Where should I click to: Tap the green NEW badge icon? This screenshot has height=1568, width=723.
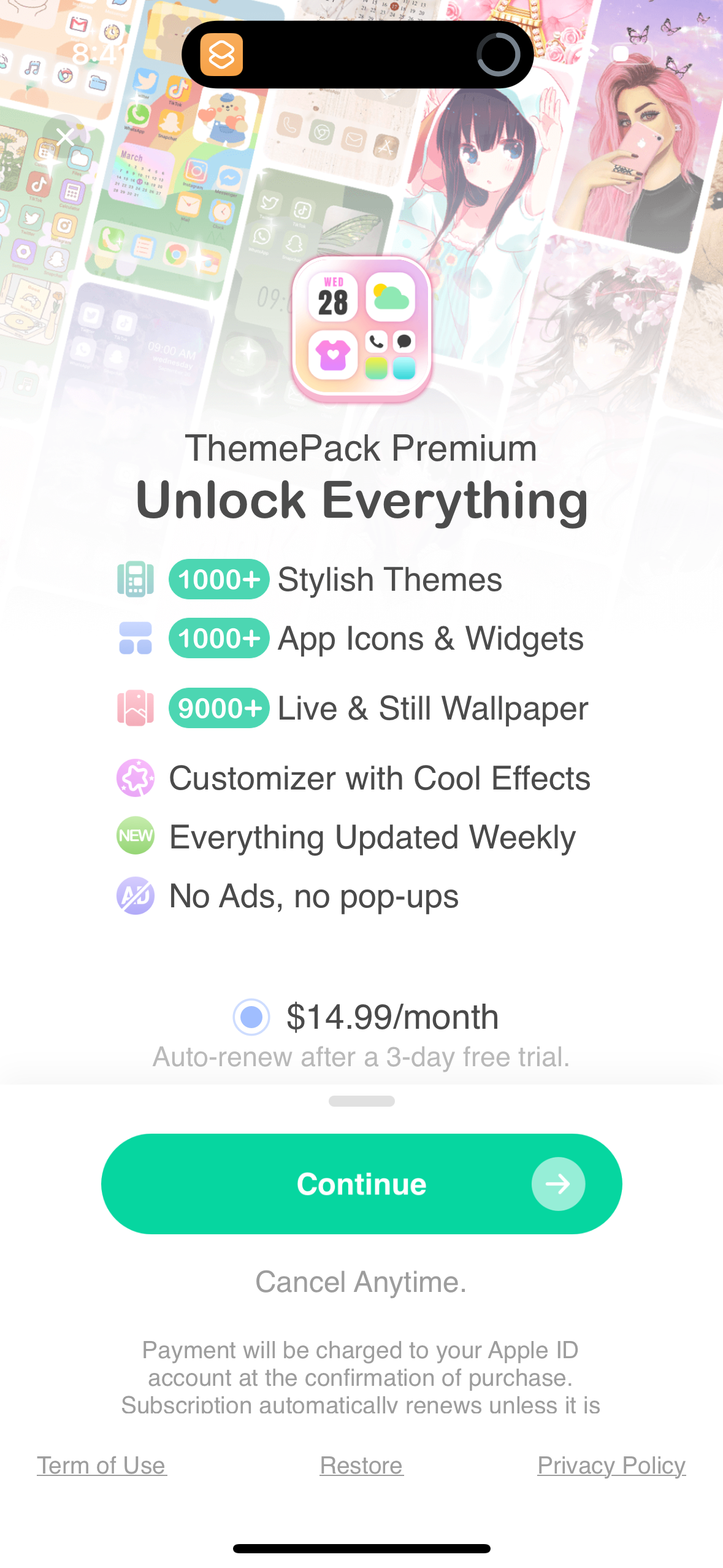[x=135, y=836]
